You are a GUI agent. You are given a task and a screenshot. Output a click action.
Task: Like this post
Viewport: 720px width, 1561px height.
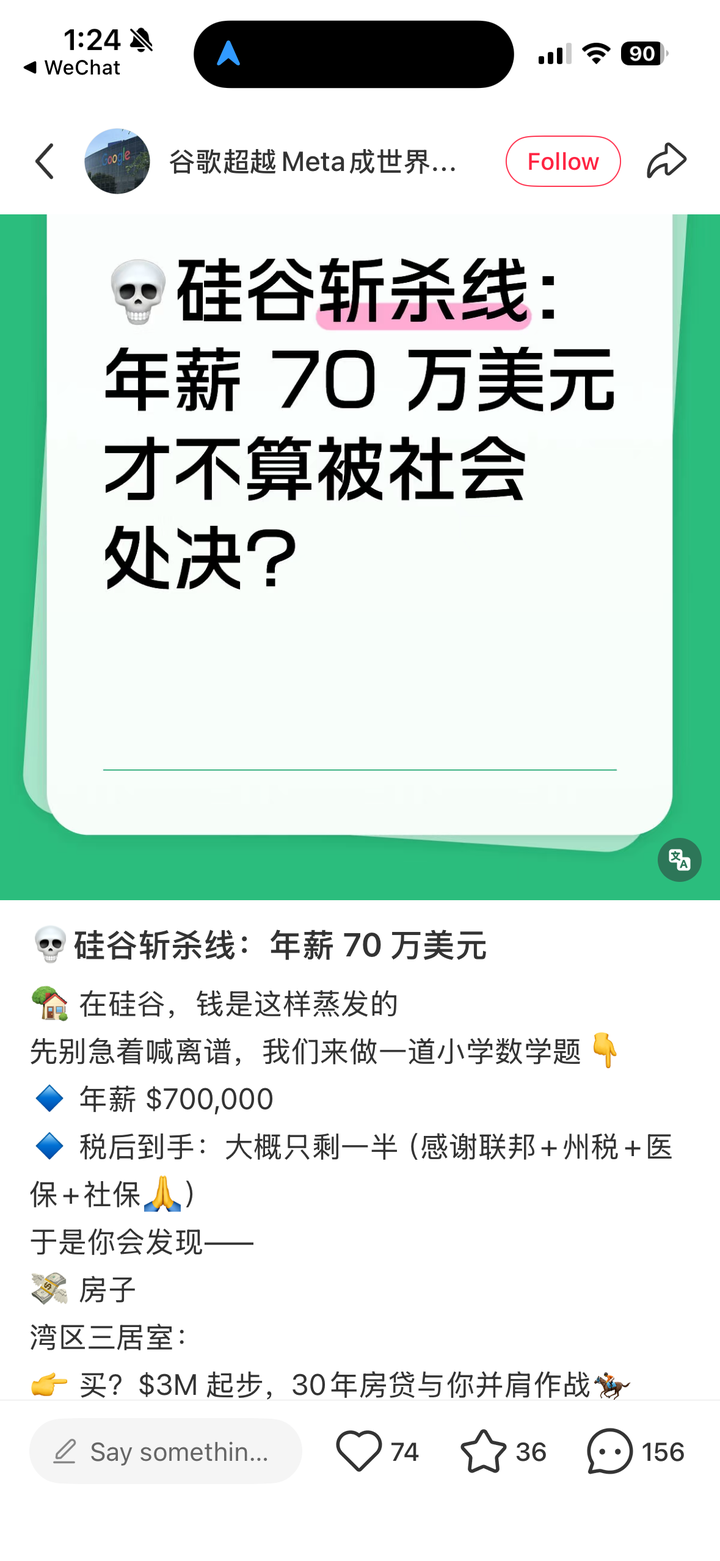tap(359, 1451)
